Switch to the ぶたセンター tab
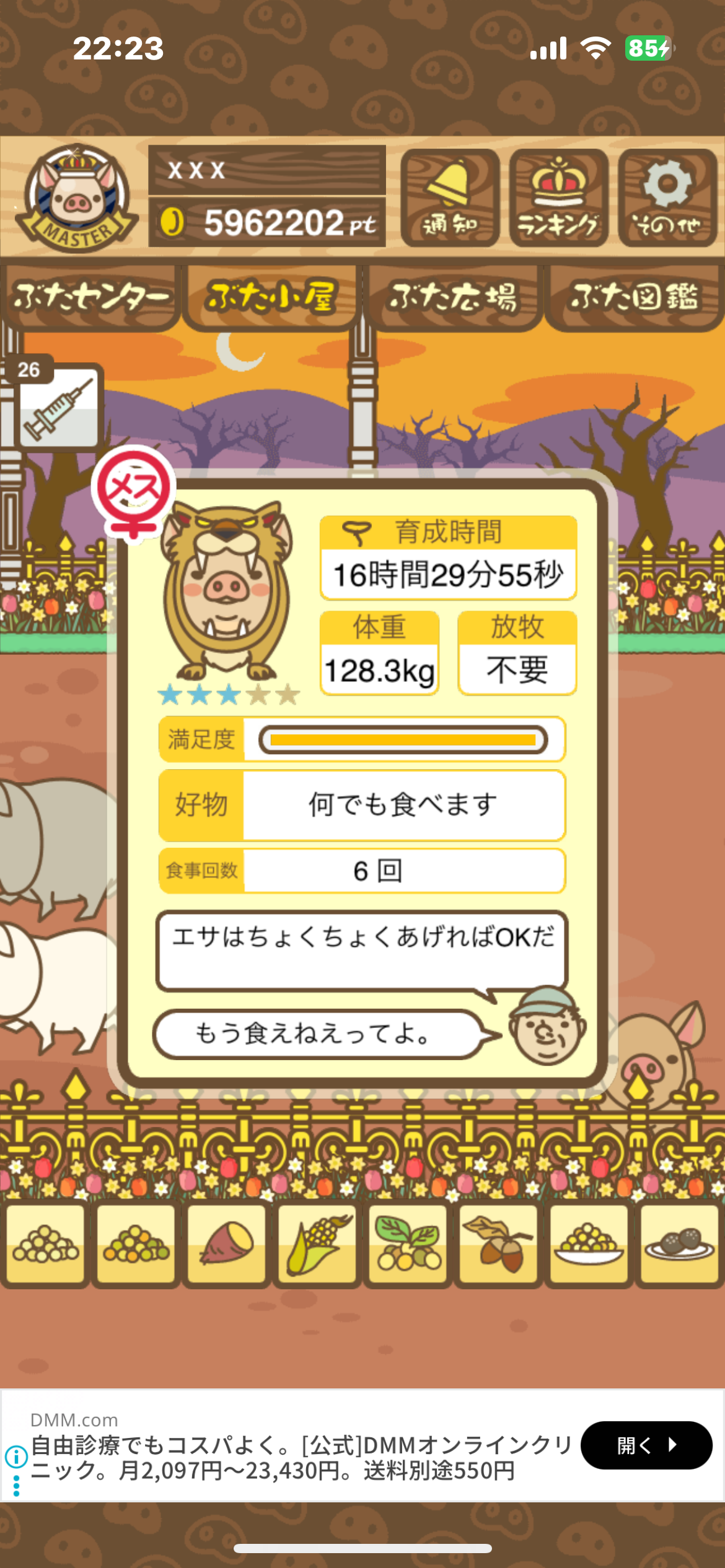 90,298
